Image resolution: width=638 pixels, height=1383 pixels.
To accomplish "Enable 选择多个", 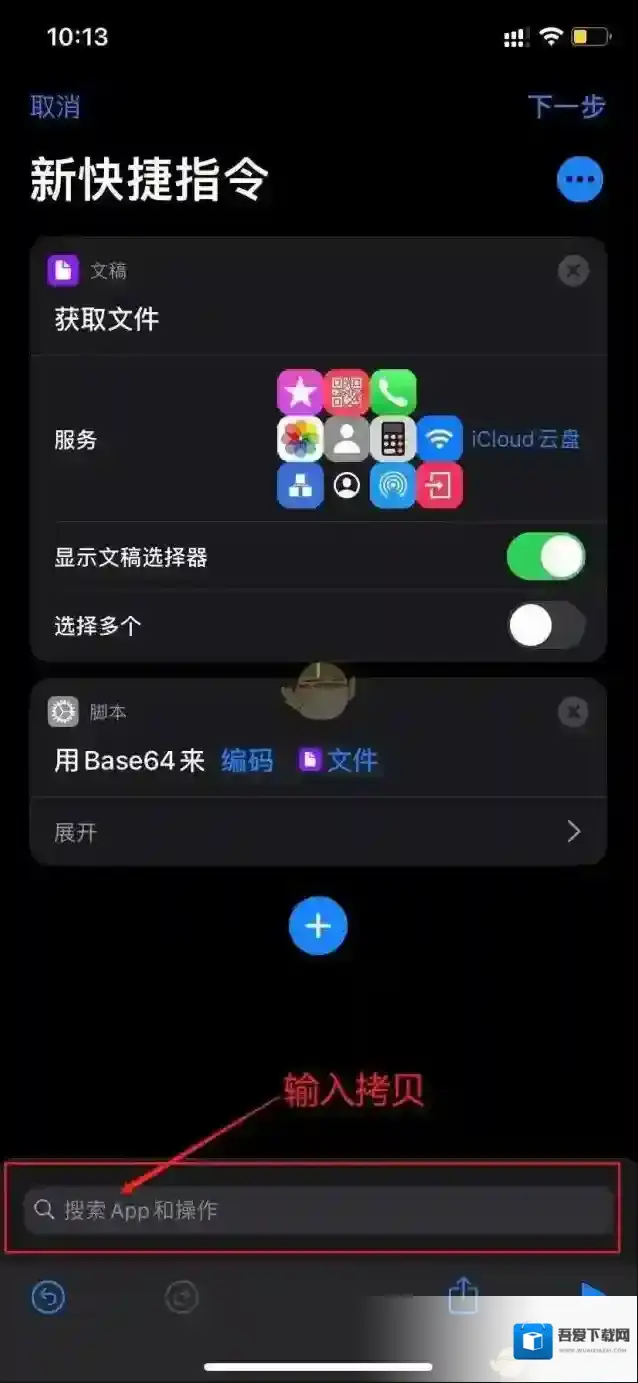I will 545,626.
